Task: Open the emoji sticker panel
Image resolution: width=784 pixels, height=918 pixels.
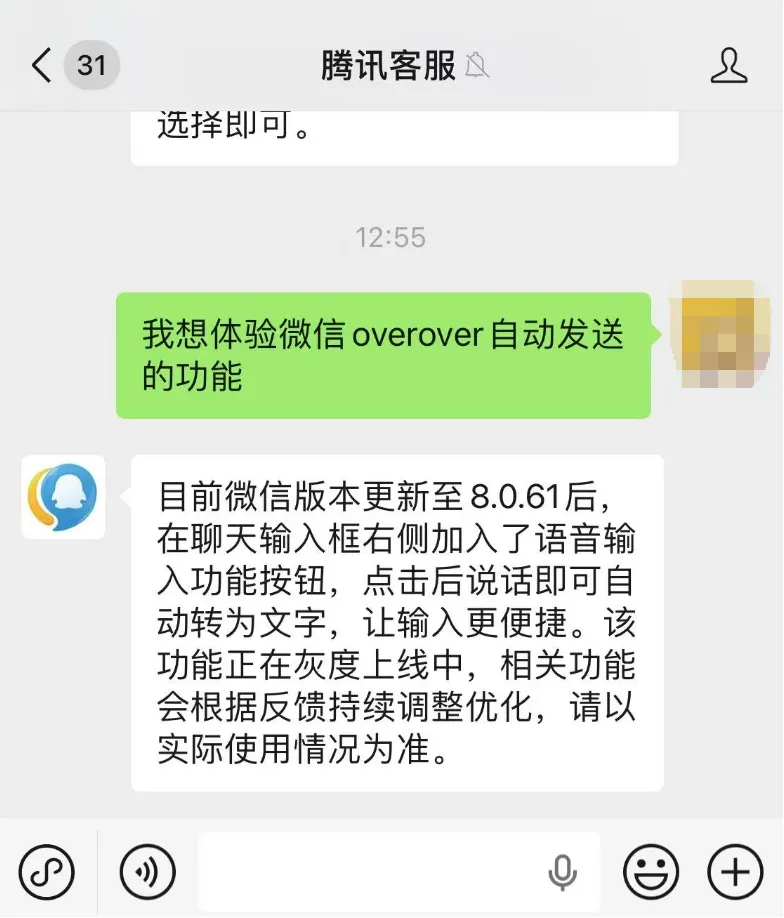Action: [x=651, y=872]
